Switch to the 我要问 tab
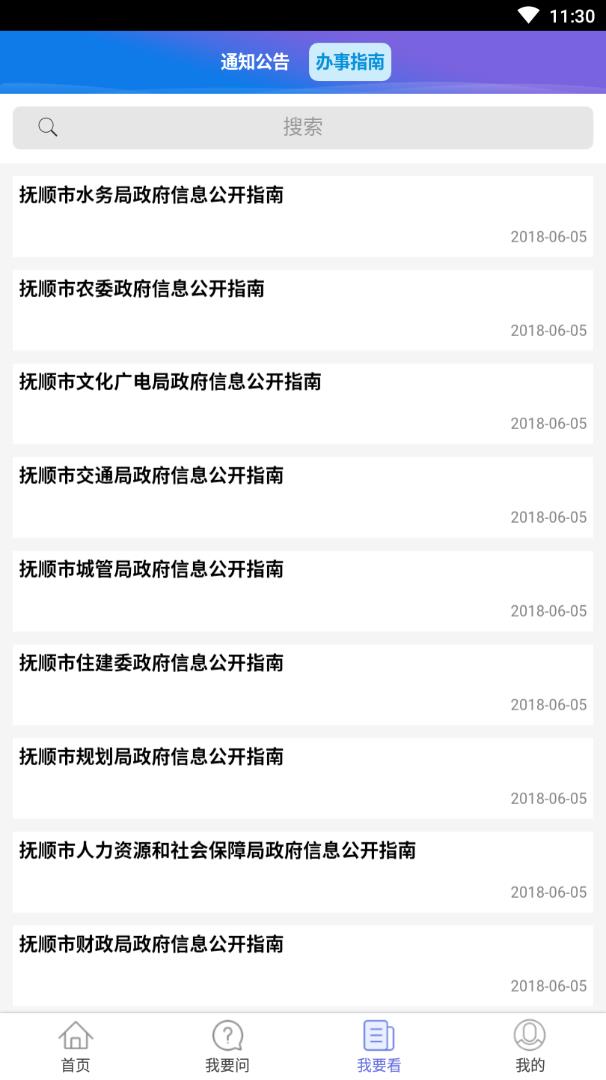 (x=227, y=1046)
